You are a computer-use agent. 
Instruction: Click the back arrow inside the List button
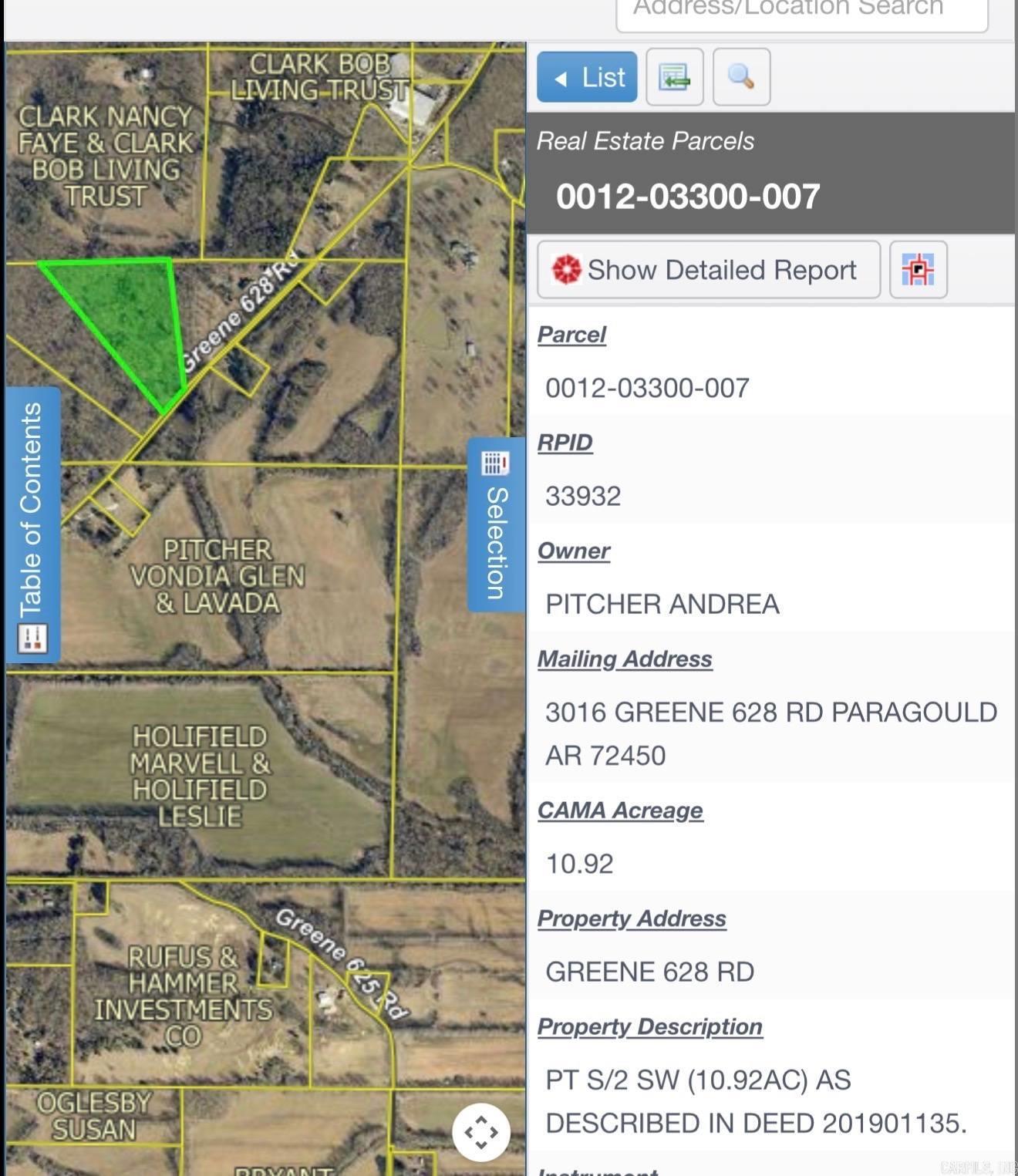(x=561, y=76)
